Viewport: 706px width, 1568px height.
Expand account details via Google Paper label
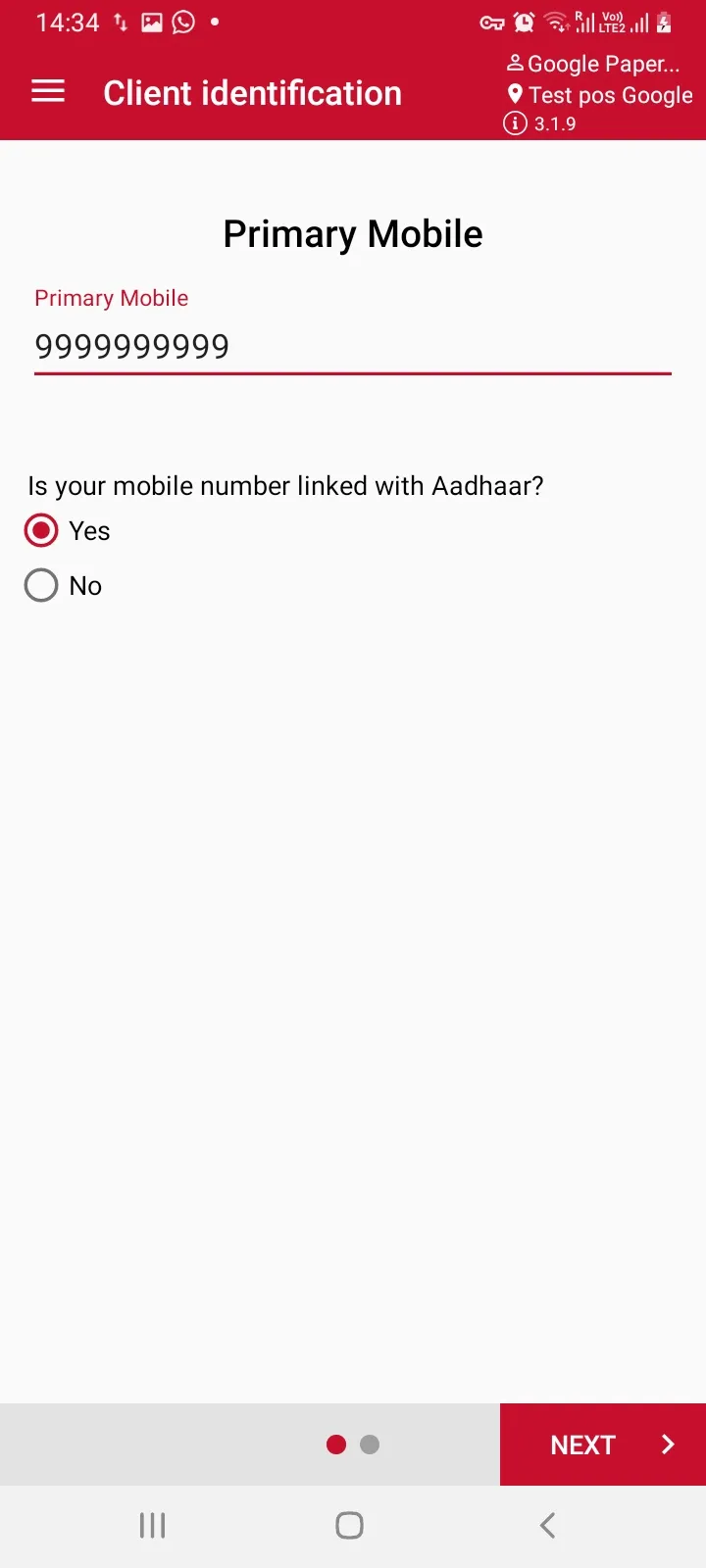tap(600, 63)
